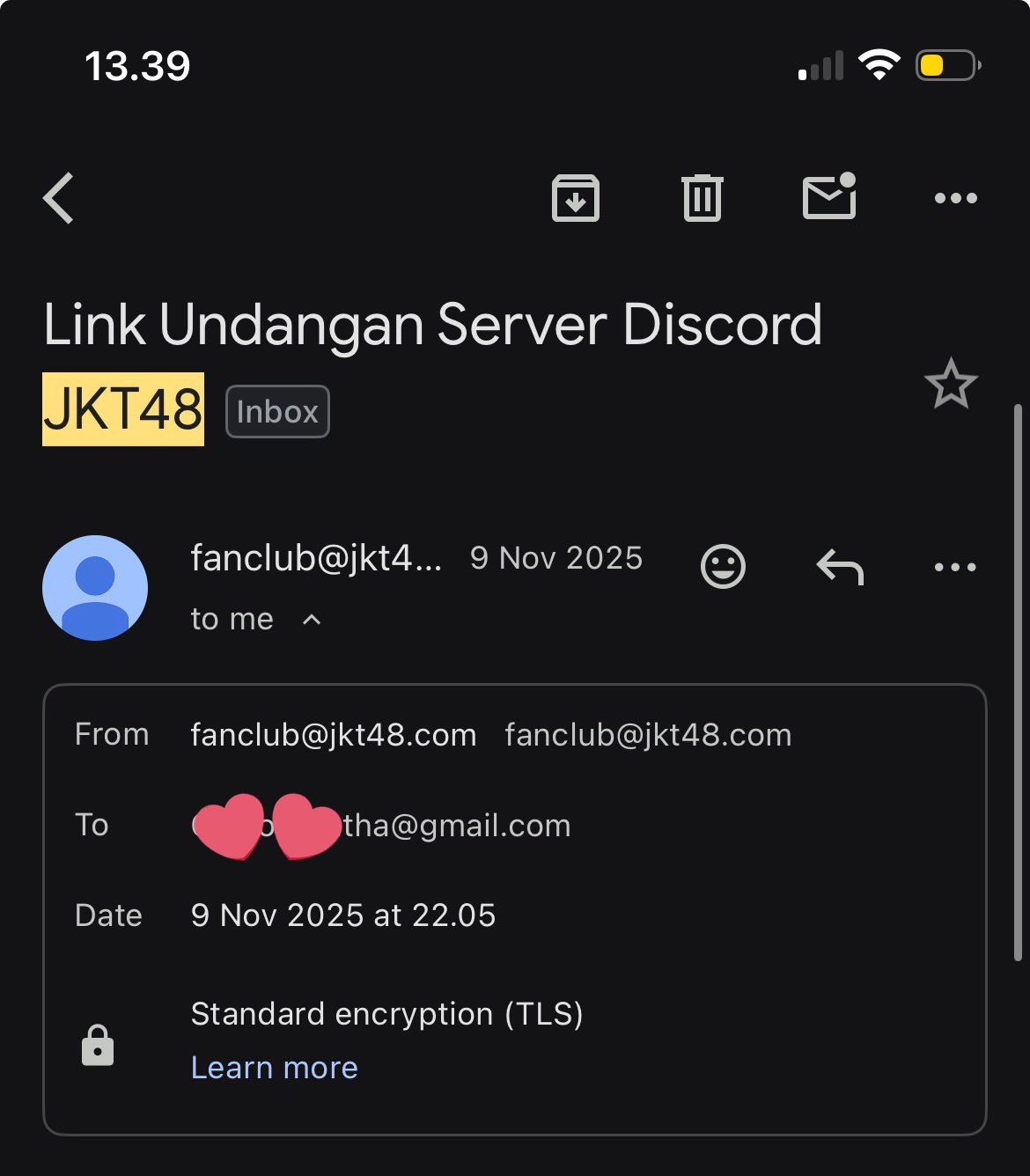1030x1176 pixels.
Task: Open the top toolbar overflow menu
Action: tap(955, 198)
